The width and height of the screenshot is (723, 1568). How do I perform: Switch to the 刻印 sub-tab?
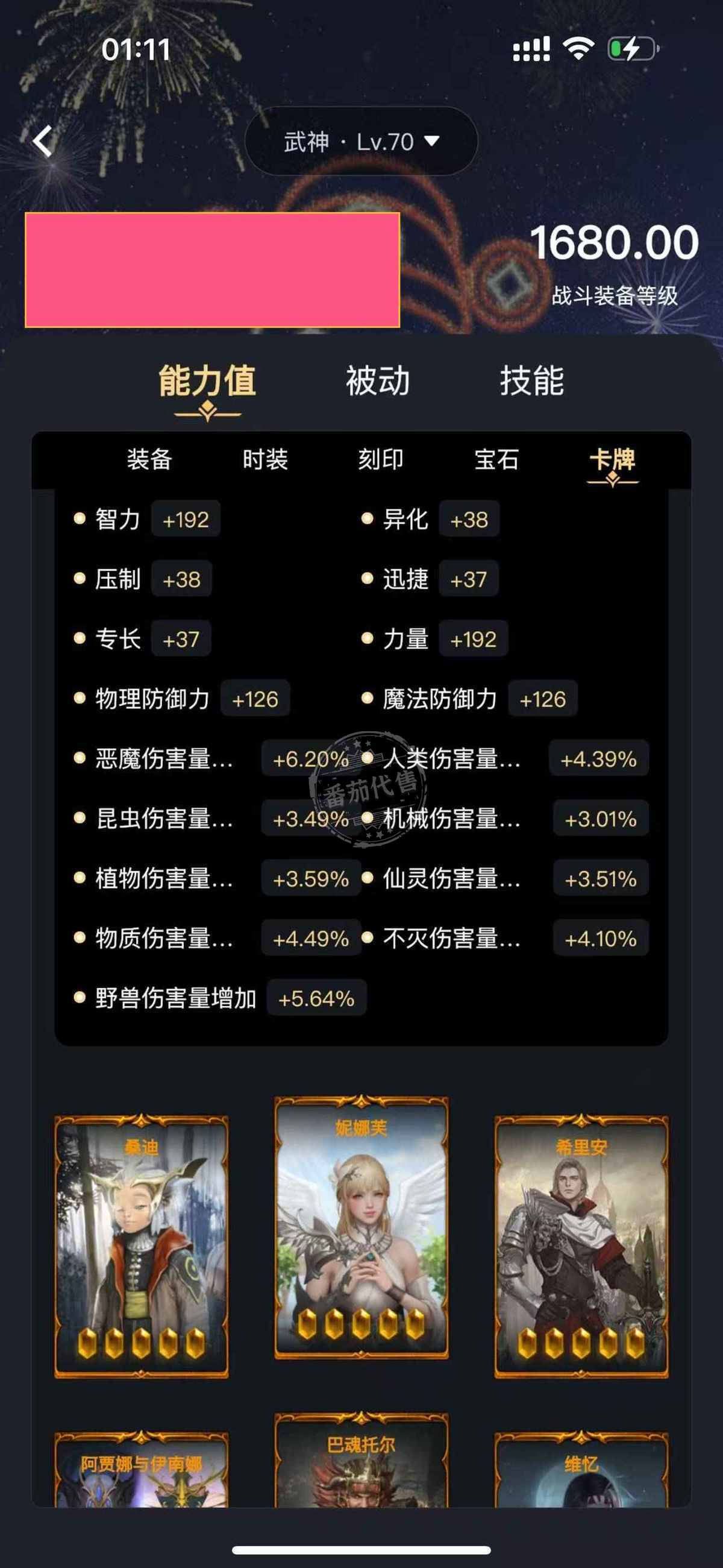[380, 459]
